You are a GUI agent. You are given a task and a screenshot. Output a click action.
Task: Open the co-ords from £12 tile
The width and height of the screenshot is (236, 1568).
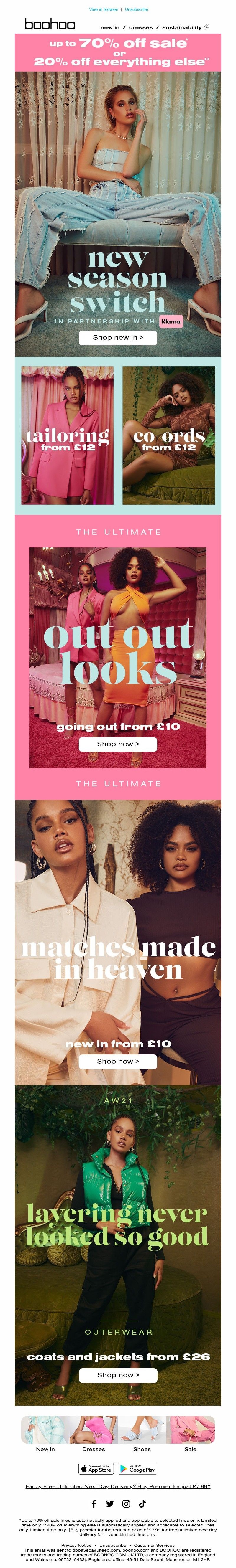pos(168,435)
